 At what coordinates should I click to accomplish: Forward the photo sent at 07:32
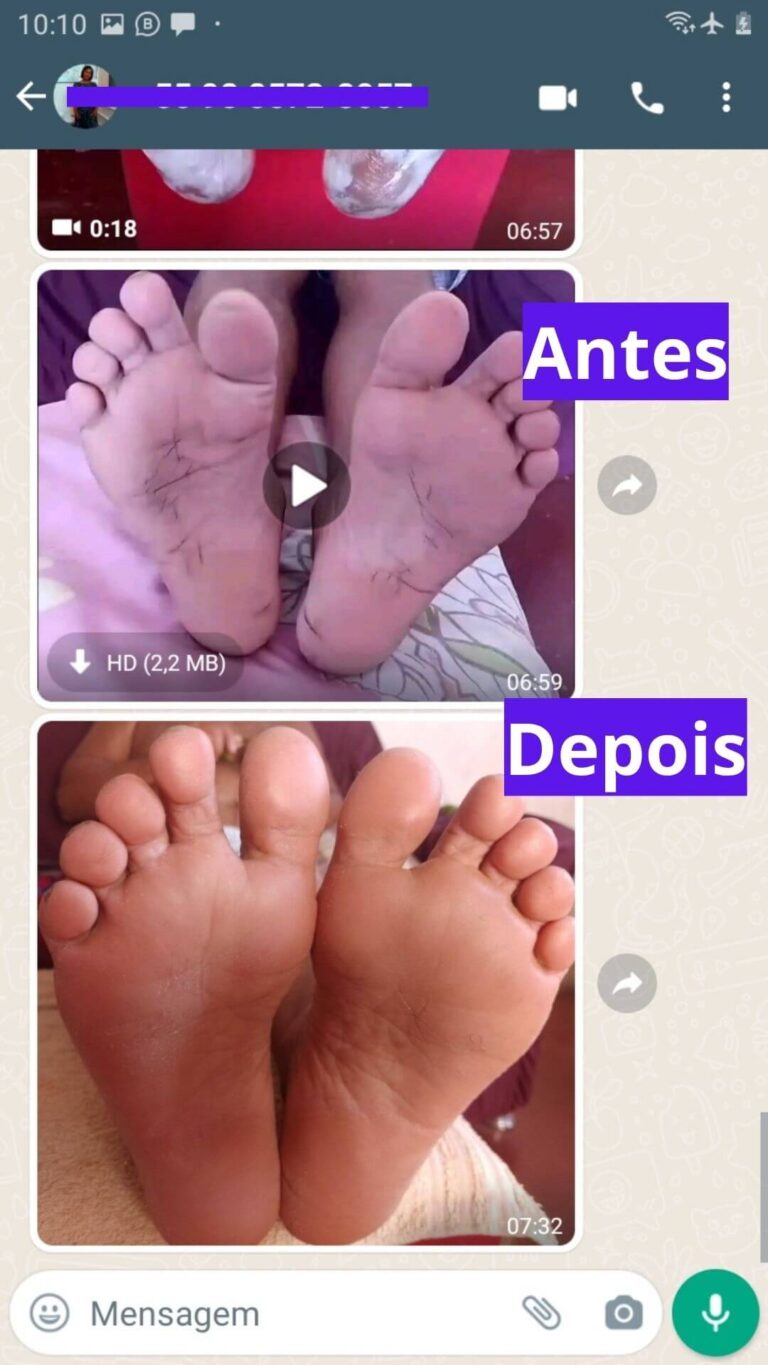click(627, 983)
